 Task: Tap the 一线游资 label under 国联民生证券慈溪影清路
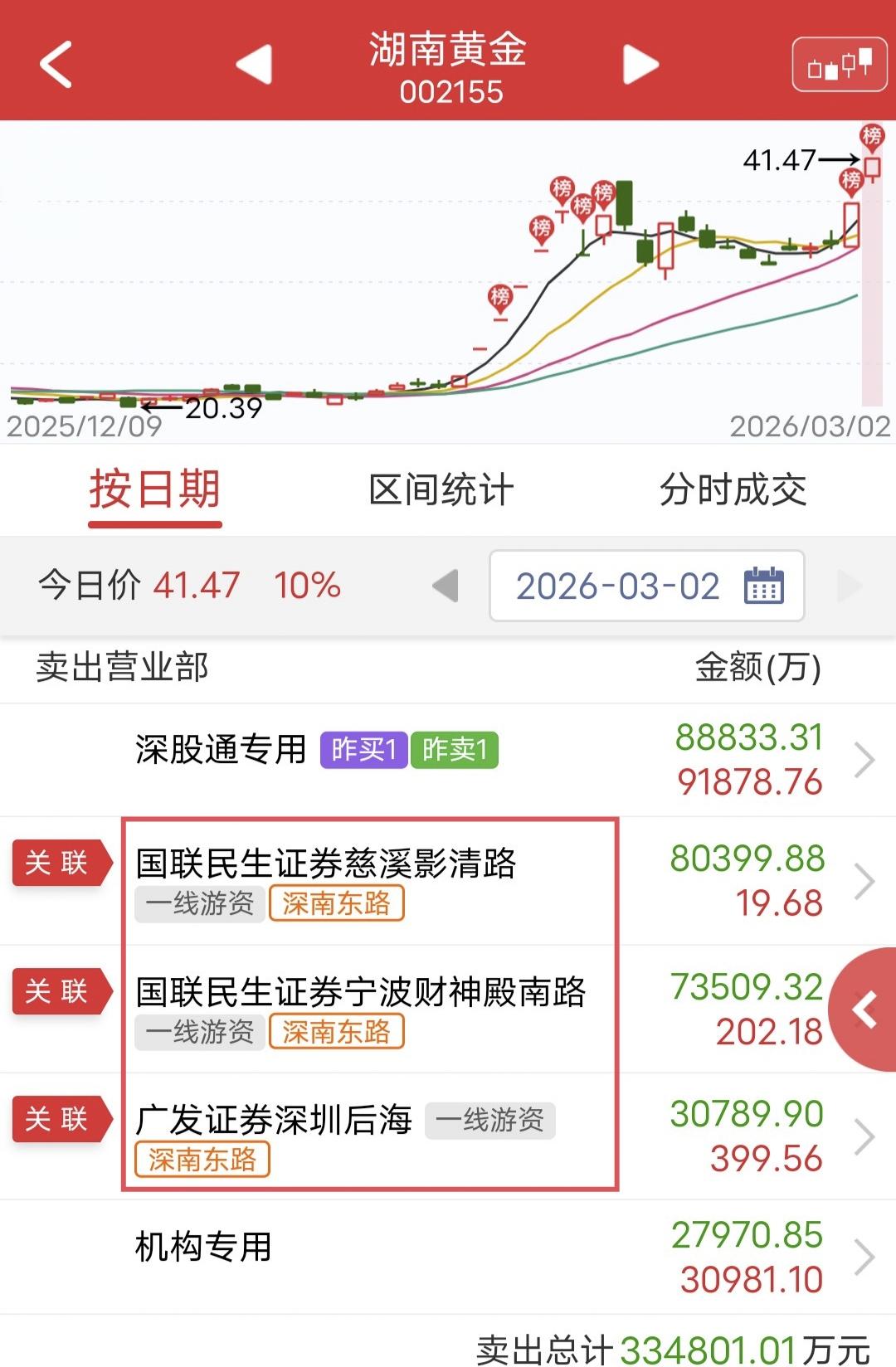[x=199, y=903]
